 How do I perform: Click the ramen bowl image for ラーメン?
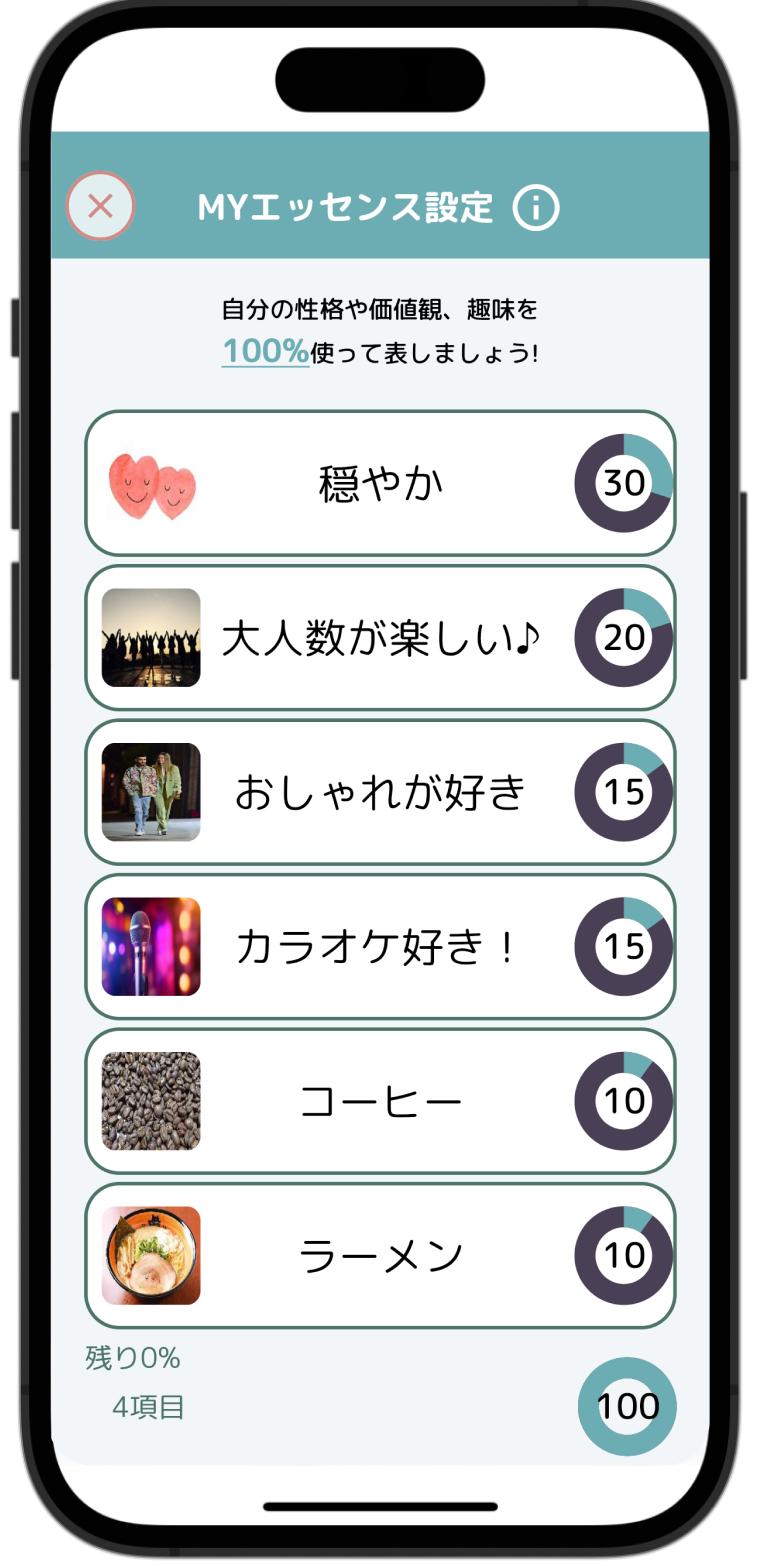coord(150,1255)
